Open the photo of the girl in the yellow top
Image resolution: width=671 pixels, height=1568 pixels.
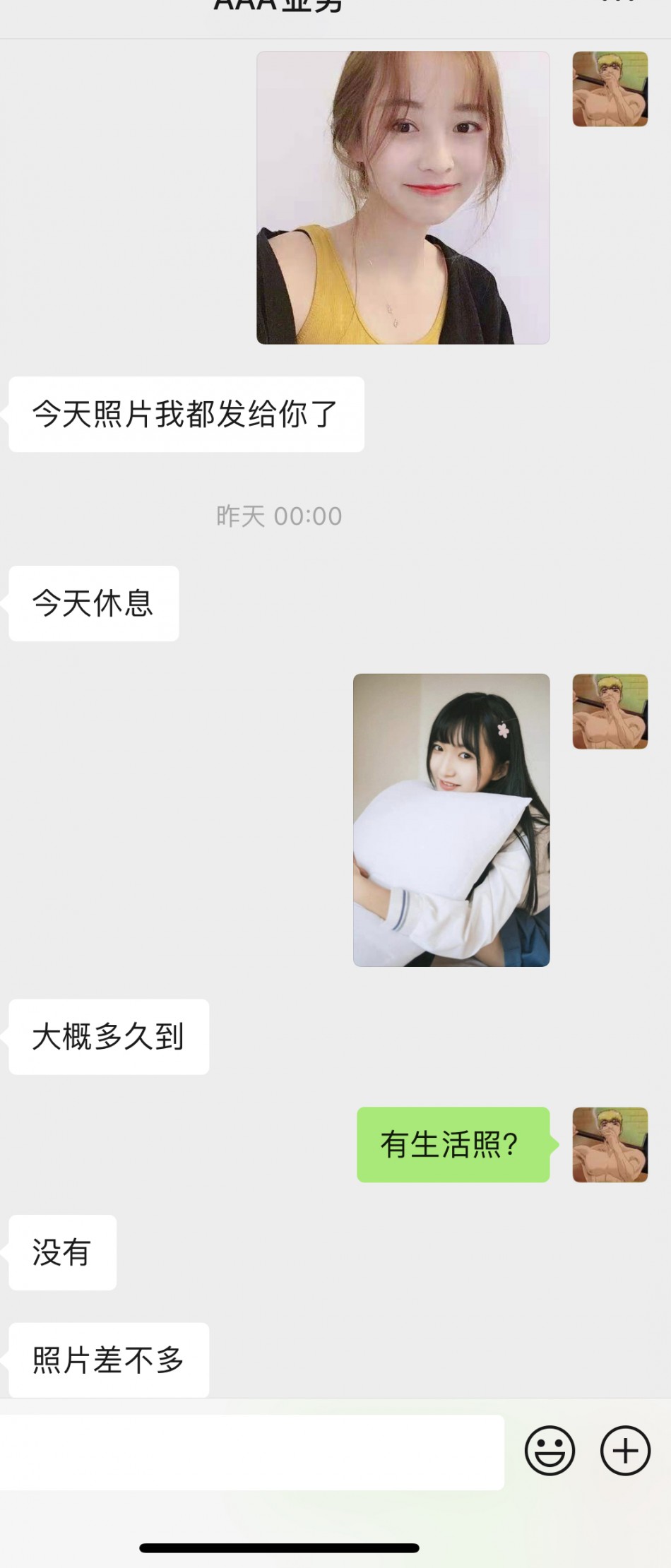click(403, 198)
